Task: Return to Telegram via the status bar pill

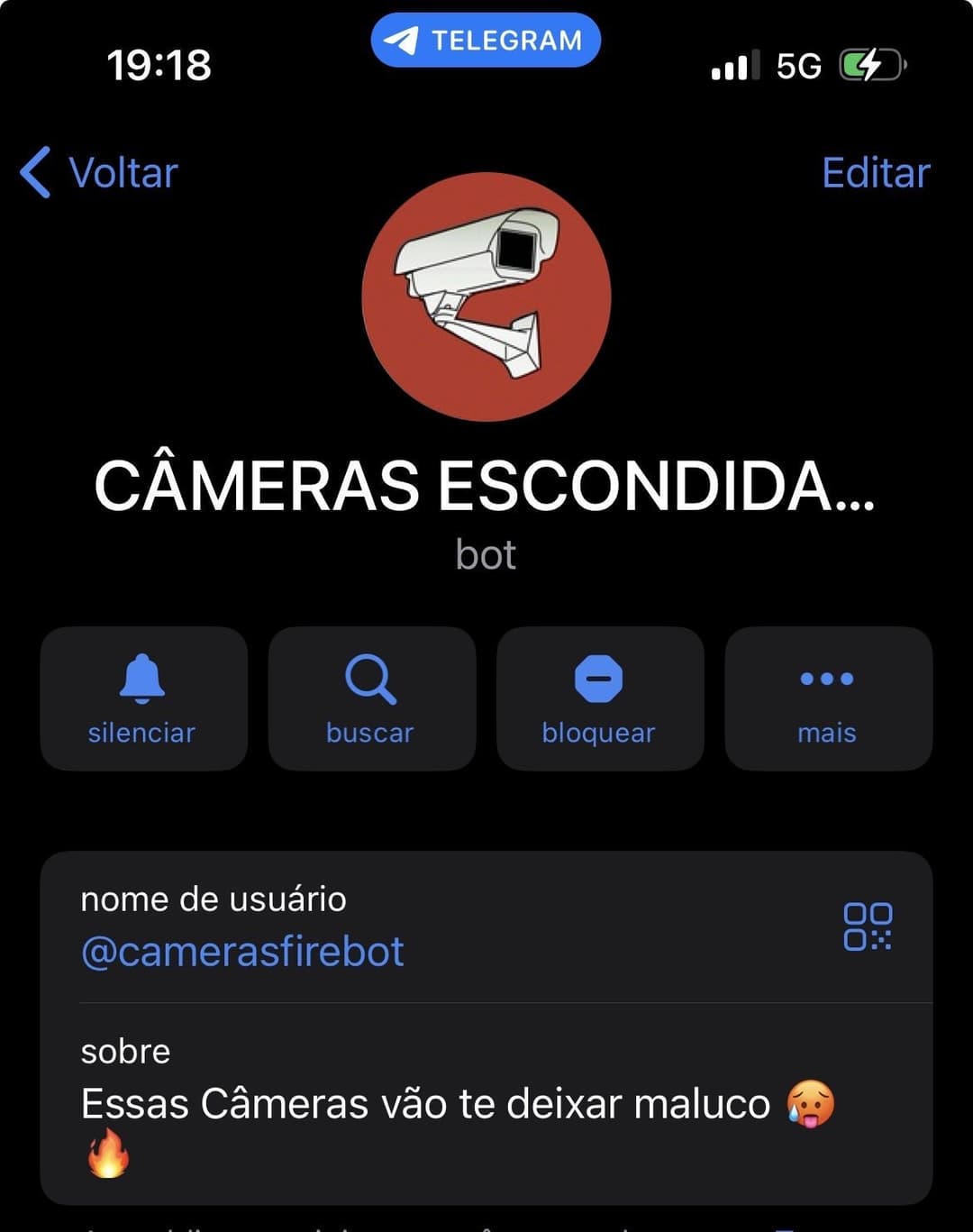Action: click(486, 41)
